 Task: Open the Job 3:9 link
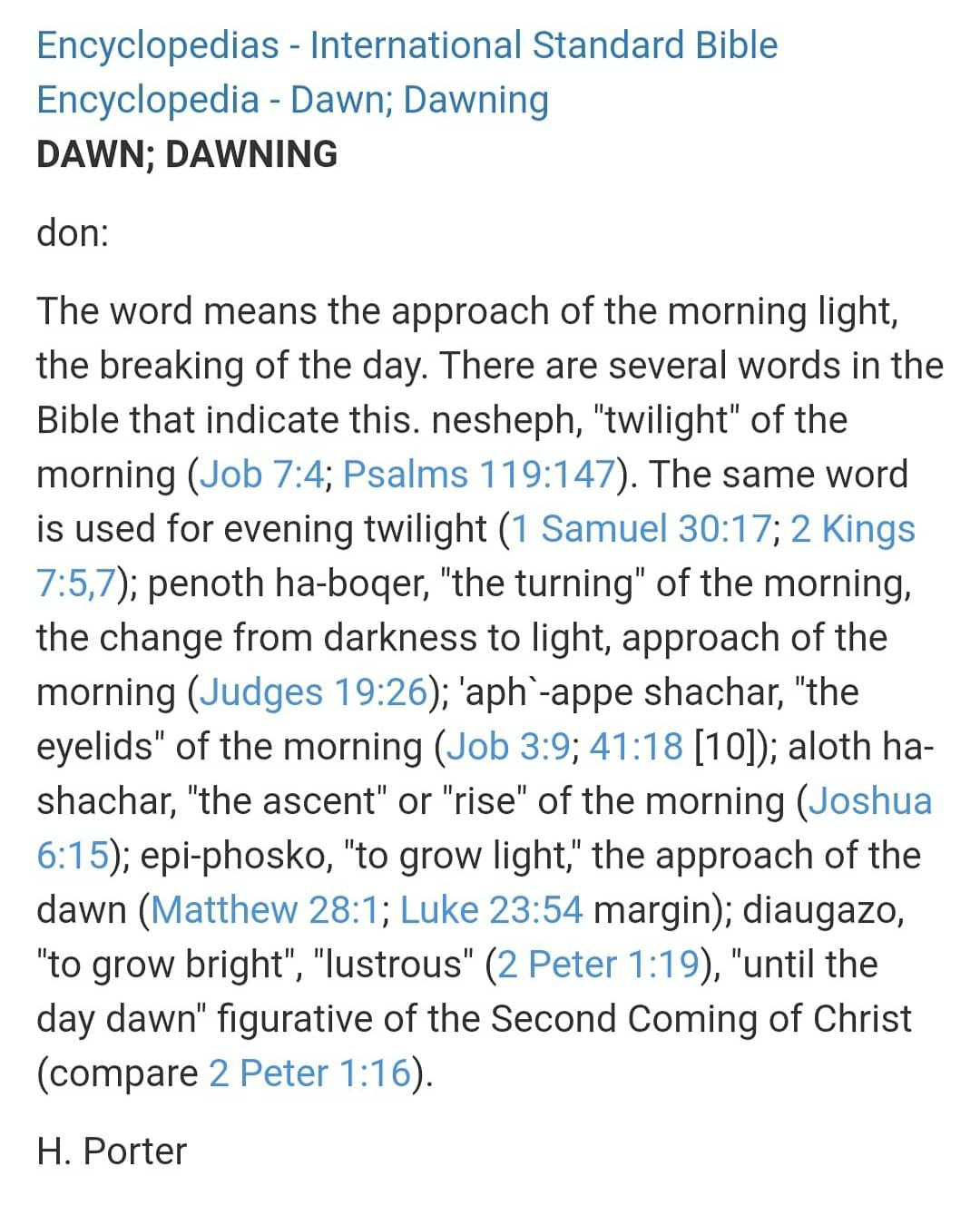(x=509, y=747)
